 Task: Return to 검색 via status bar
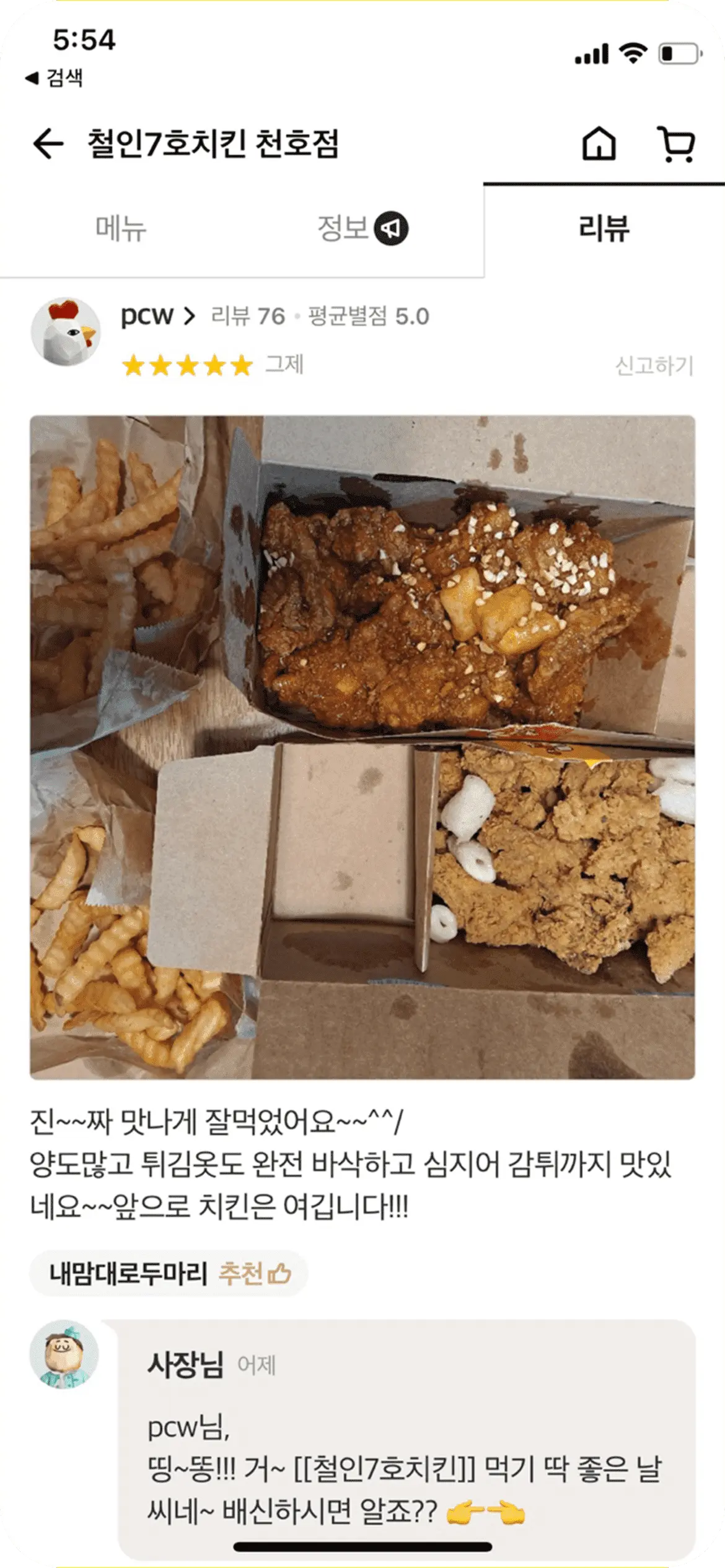[55, 78]
